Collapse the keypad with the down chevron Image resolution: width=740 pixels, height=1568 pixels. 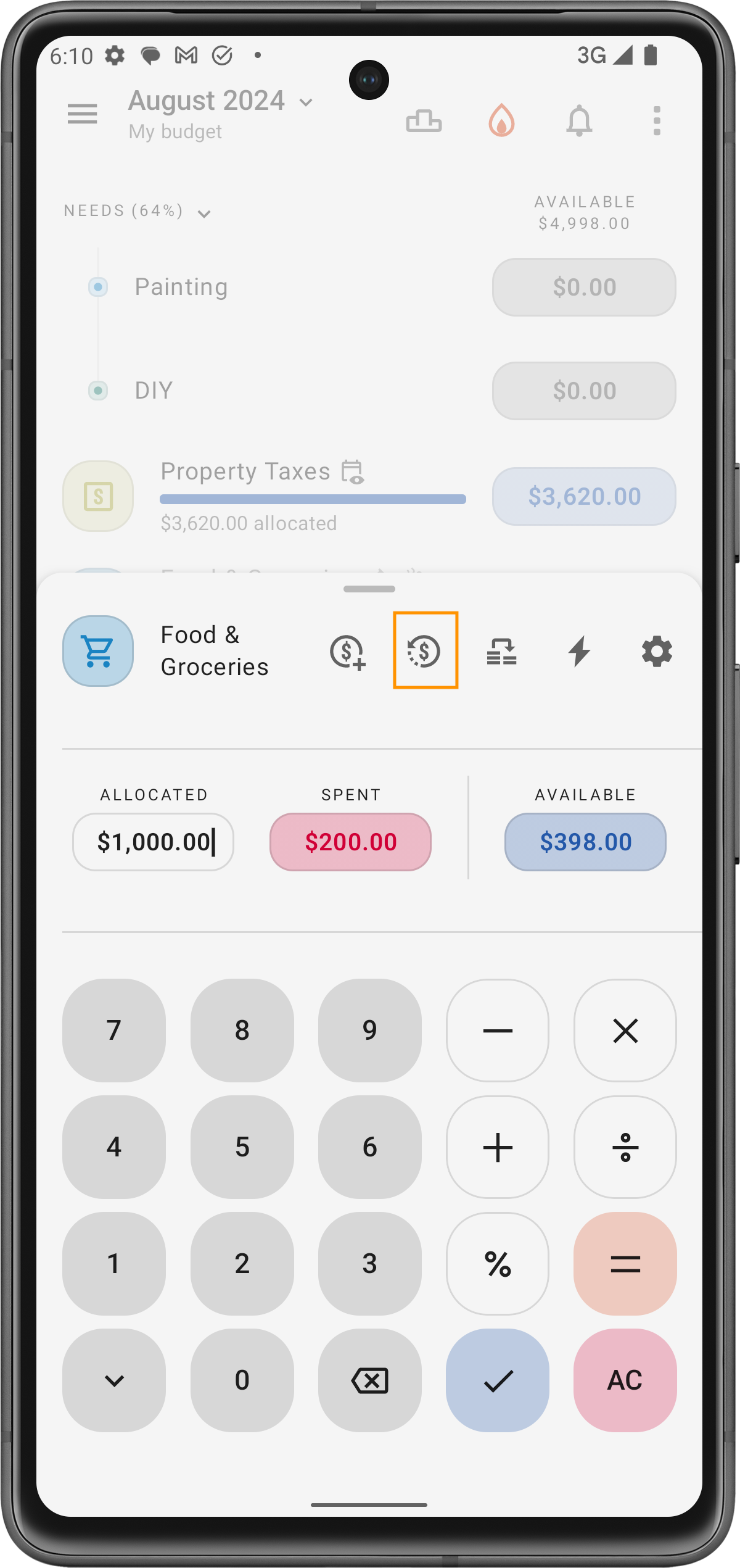coord(114,1380)
